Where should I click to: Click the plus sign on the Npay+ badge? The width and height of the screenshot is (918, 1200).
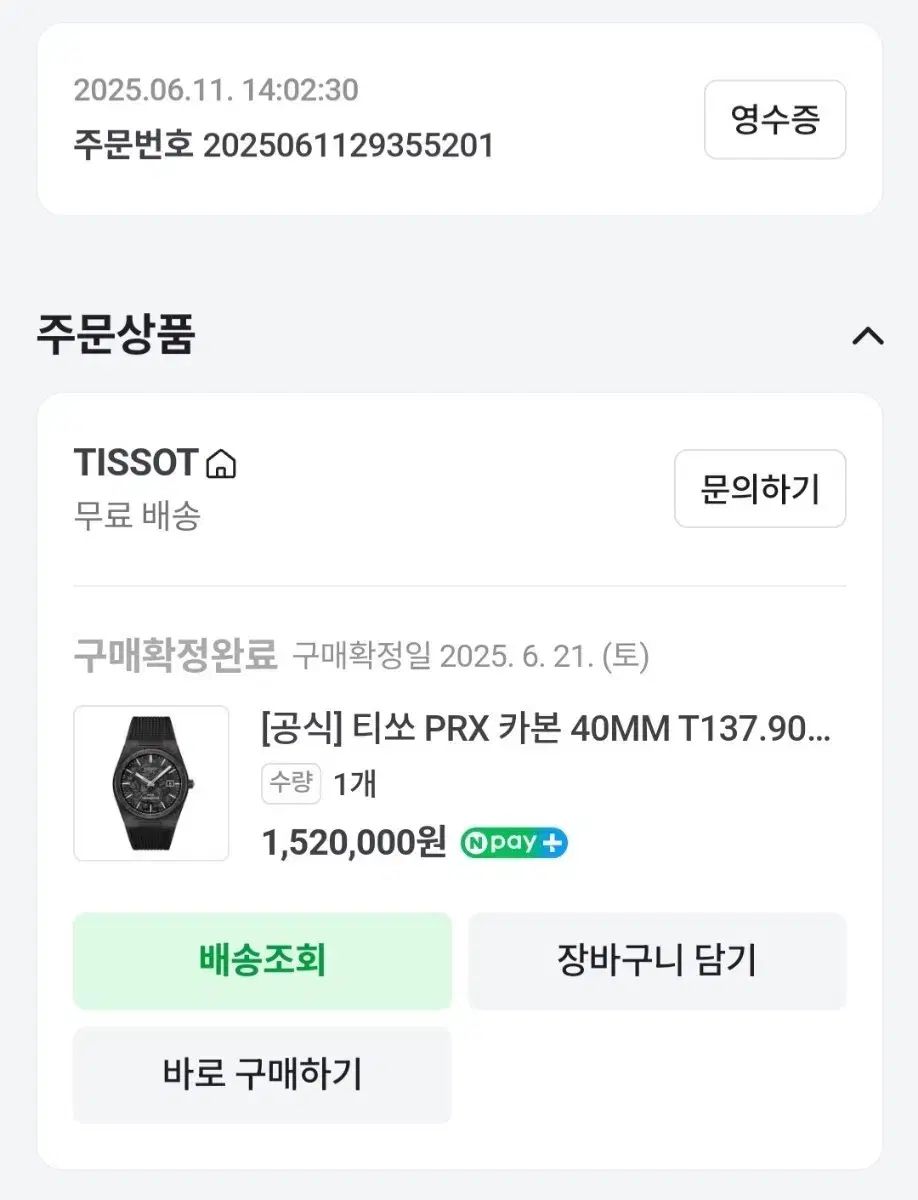pos(552,843)
